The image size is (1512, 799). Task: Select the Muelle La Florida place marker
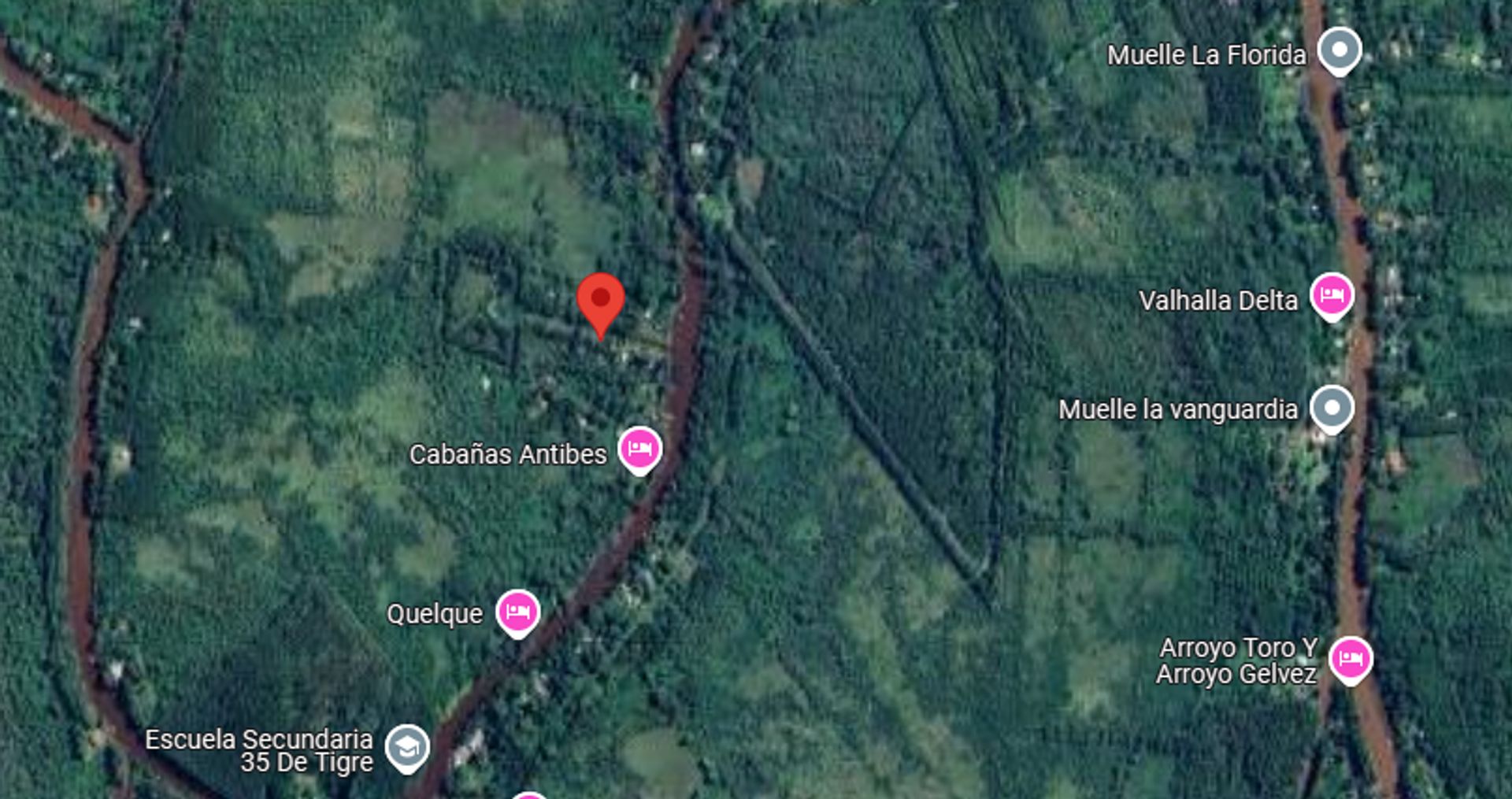click(x=1339, y=50)
